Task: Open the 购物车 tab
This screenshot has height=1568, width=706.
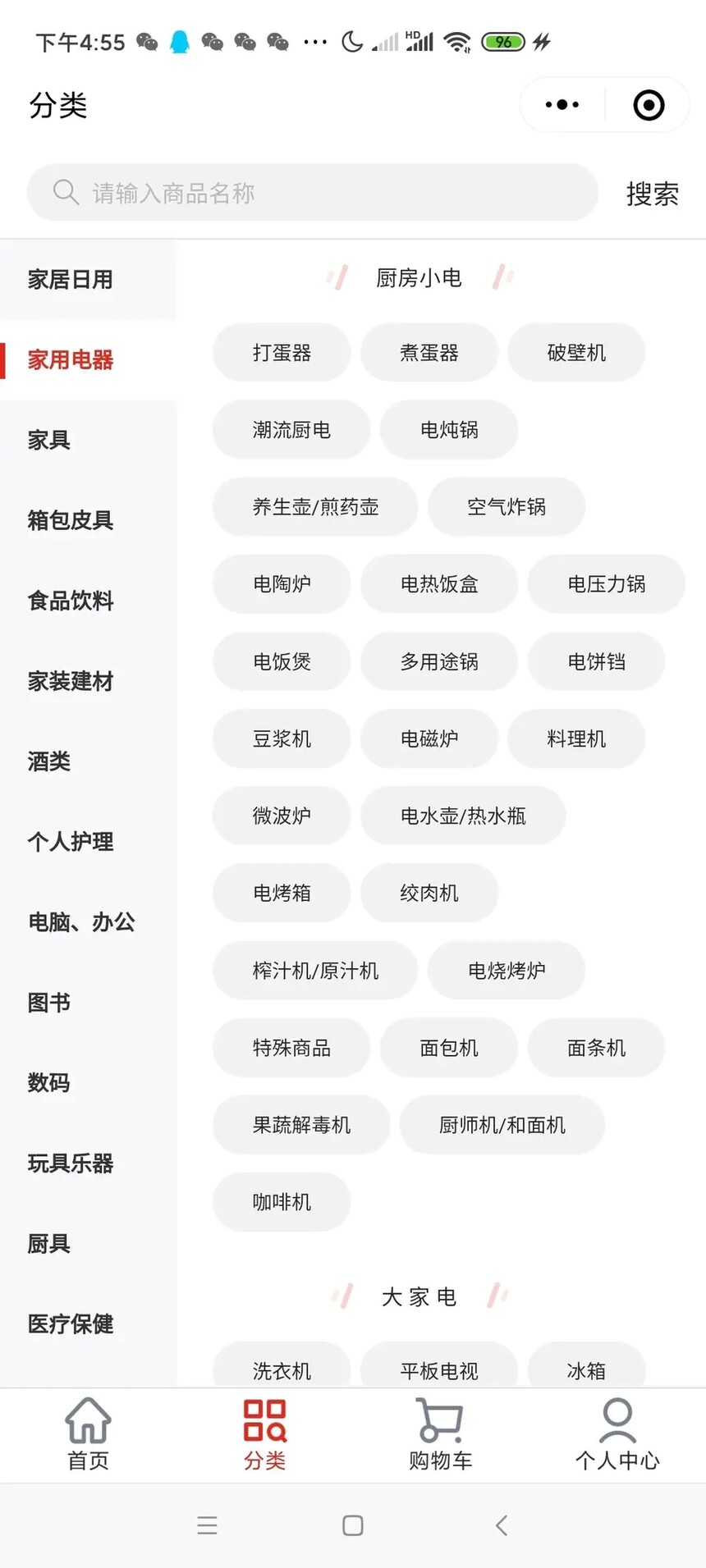Action: tap(441, 1435)
